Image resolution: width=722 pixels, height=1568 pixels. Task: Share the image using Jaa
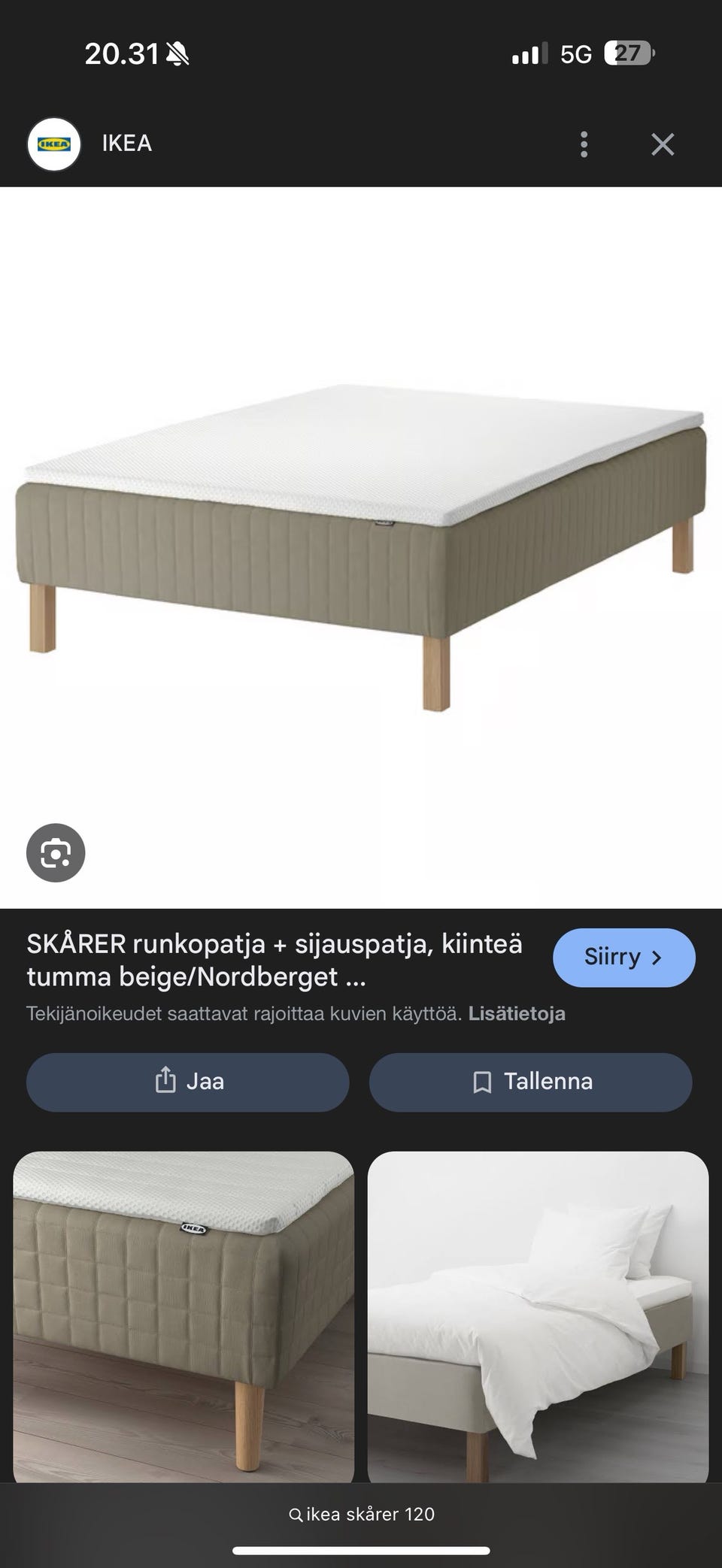(187, 1082)
